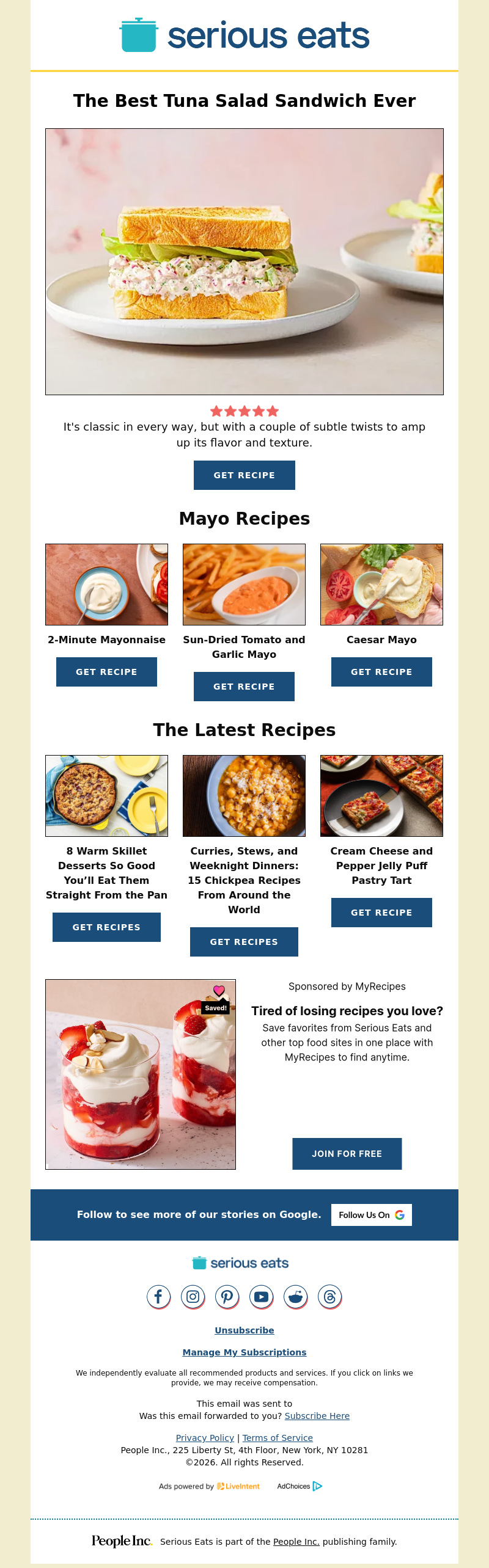The image size is (489, 1568).
Task: Open the Serious Eats Facebook page
Action: [x=158, y=1296]
